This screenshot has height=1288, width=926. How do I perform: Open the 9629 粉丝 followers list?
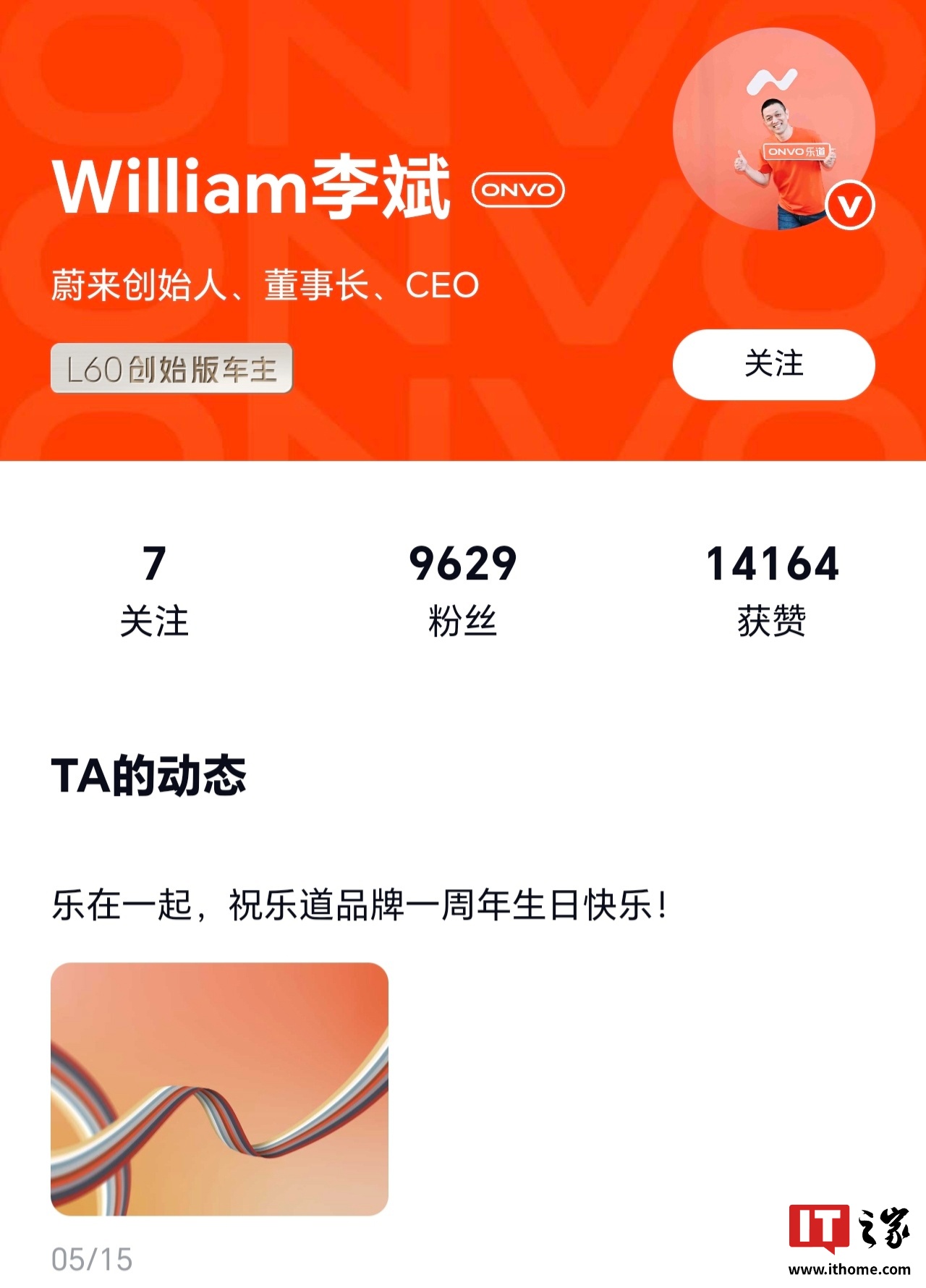click(463, 590)
